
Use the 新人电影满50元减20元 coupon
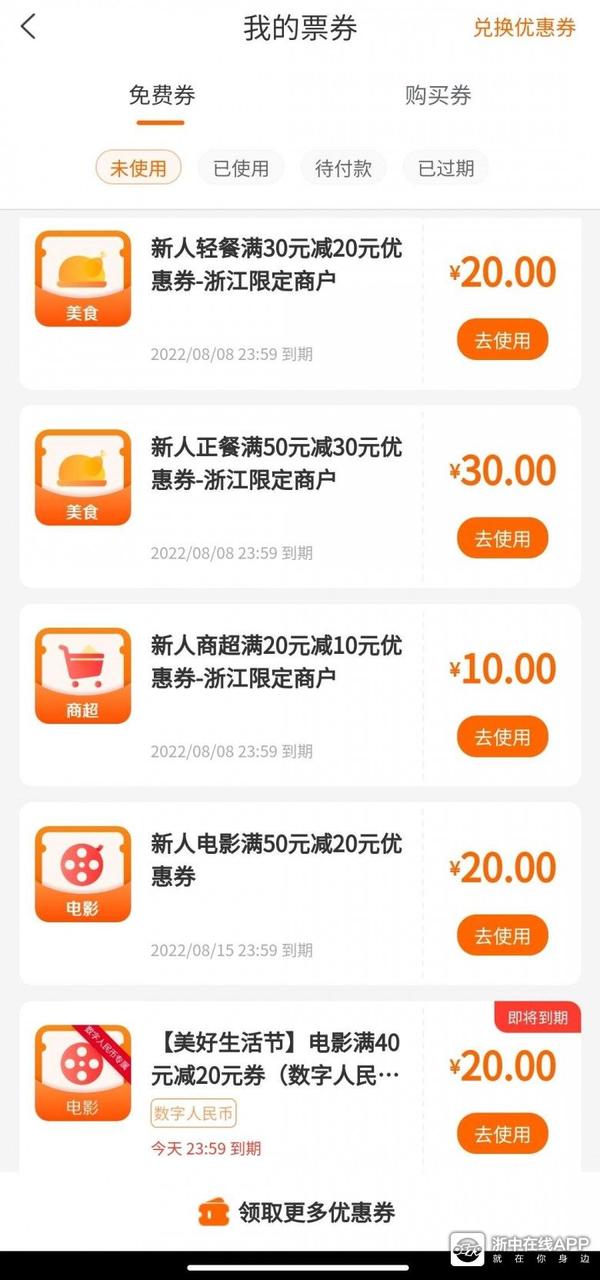point(502,936)
